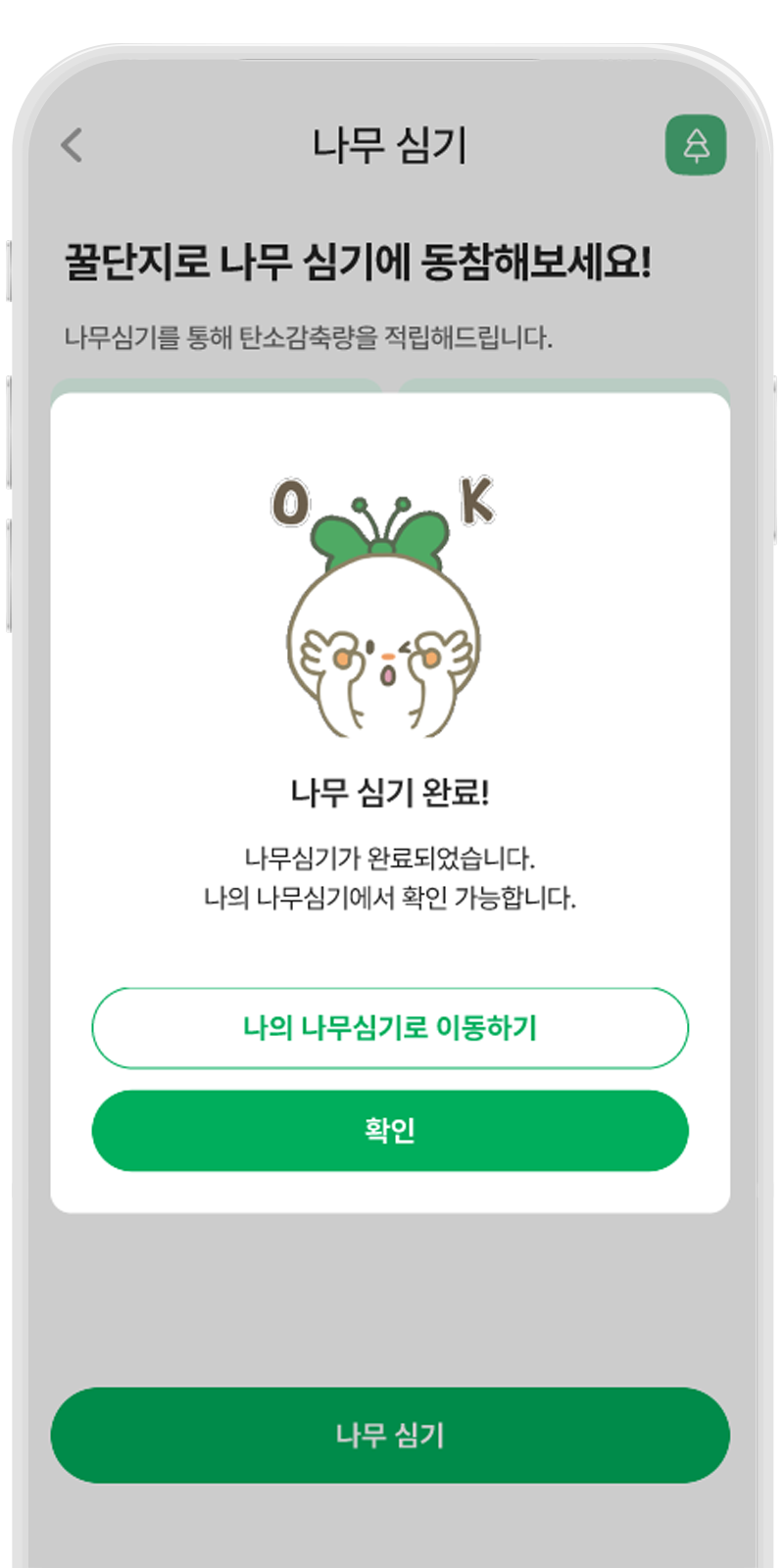Open the tree icon at top right
784x1568 pixels.
tap(696, 146)
